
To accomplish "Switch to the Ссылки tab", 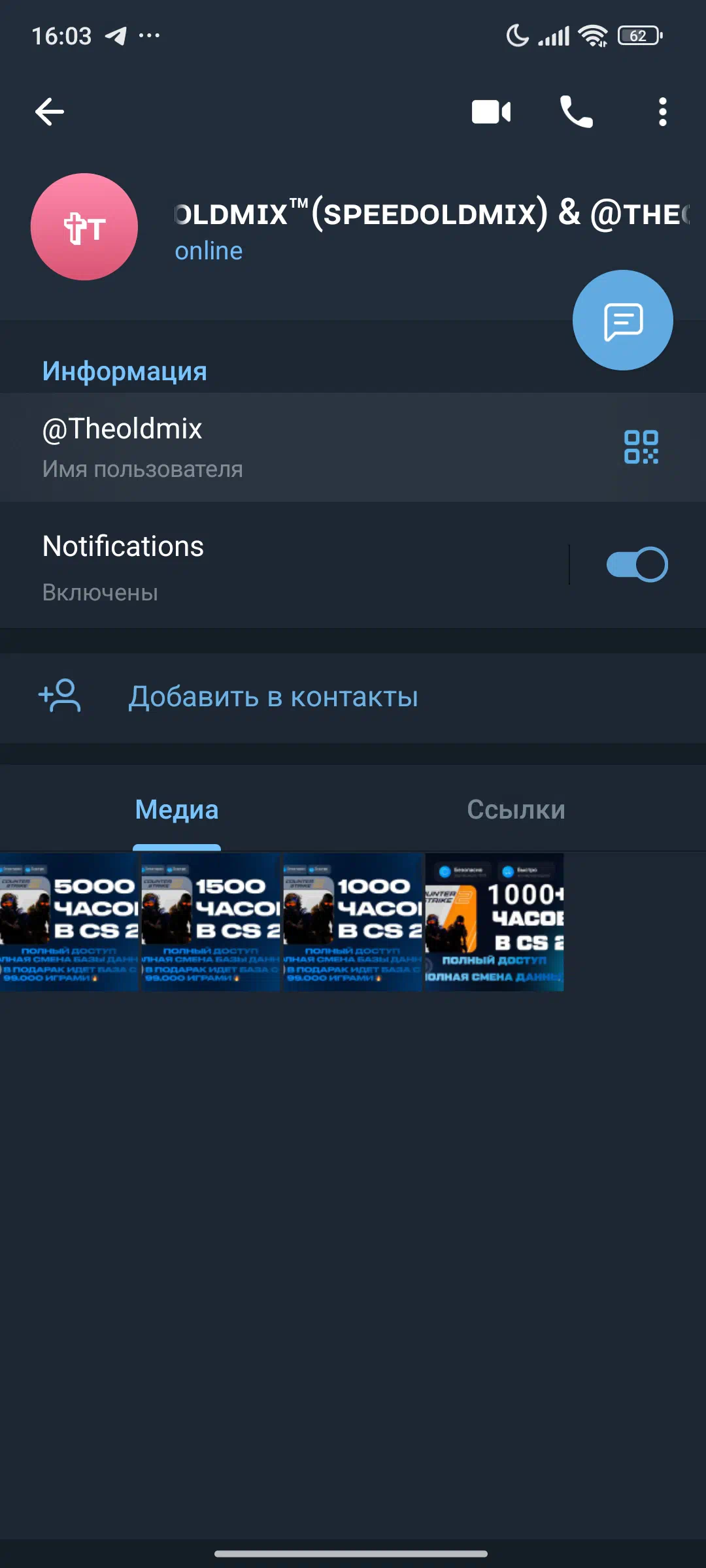I will click(516, 809).
